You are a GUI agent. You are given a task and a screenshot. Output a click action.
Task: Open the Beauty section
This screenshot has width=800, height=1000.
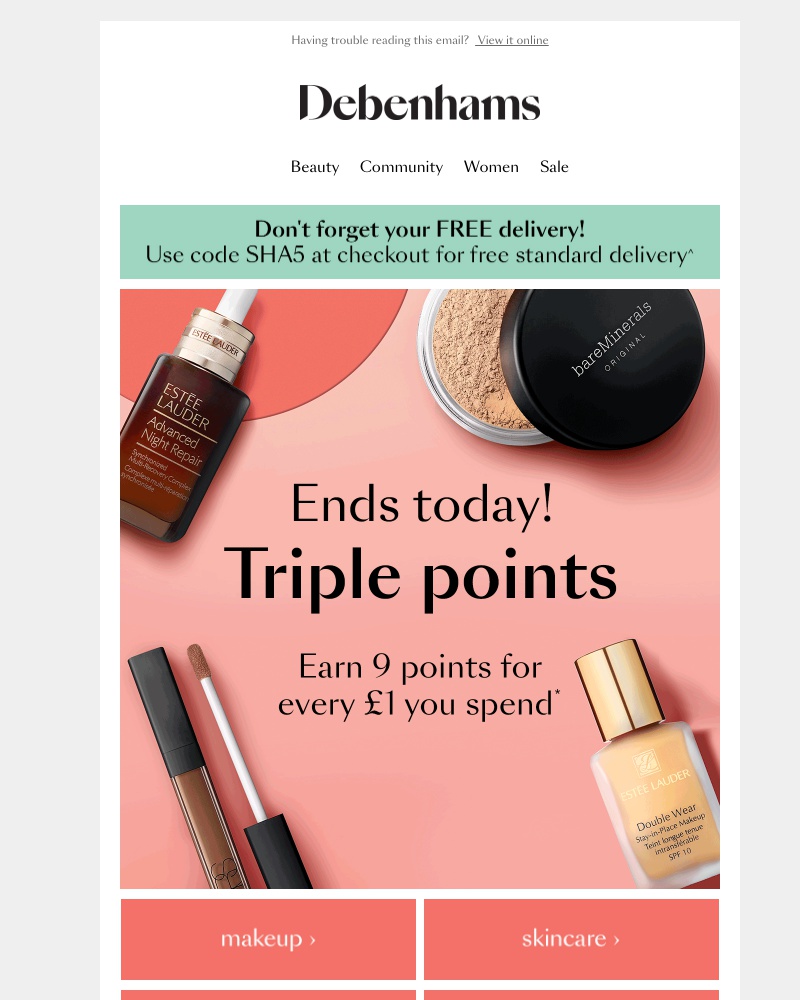315,167
